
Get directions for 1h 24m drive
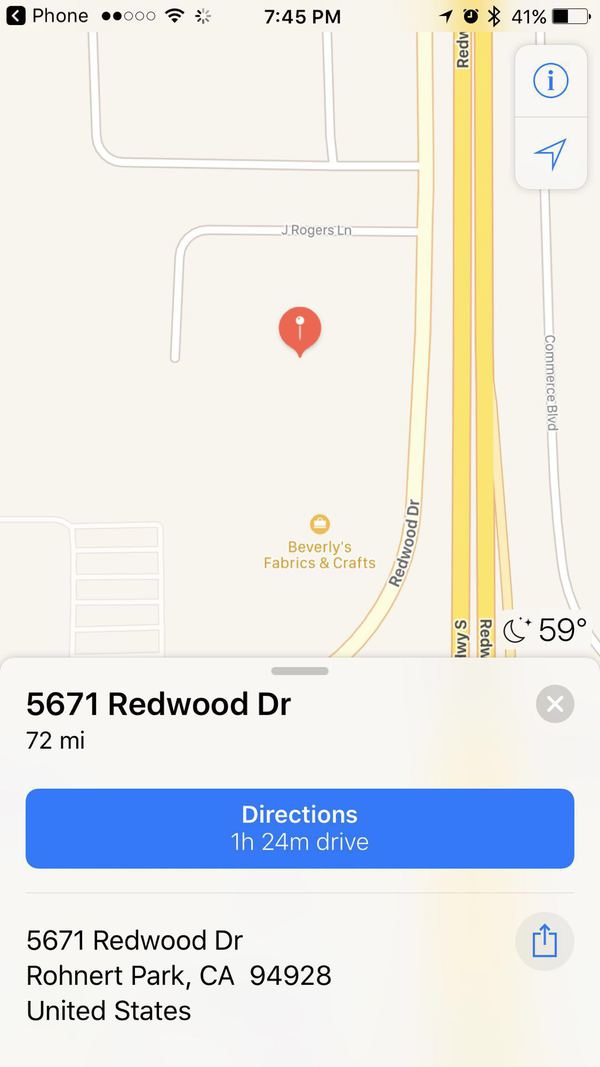pos(300,828)
